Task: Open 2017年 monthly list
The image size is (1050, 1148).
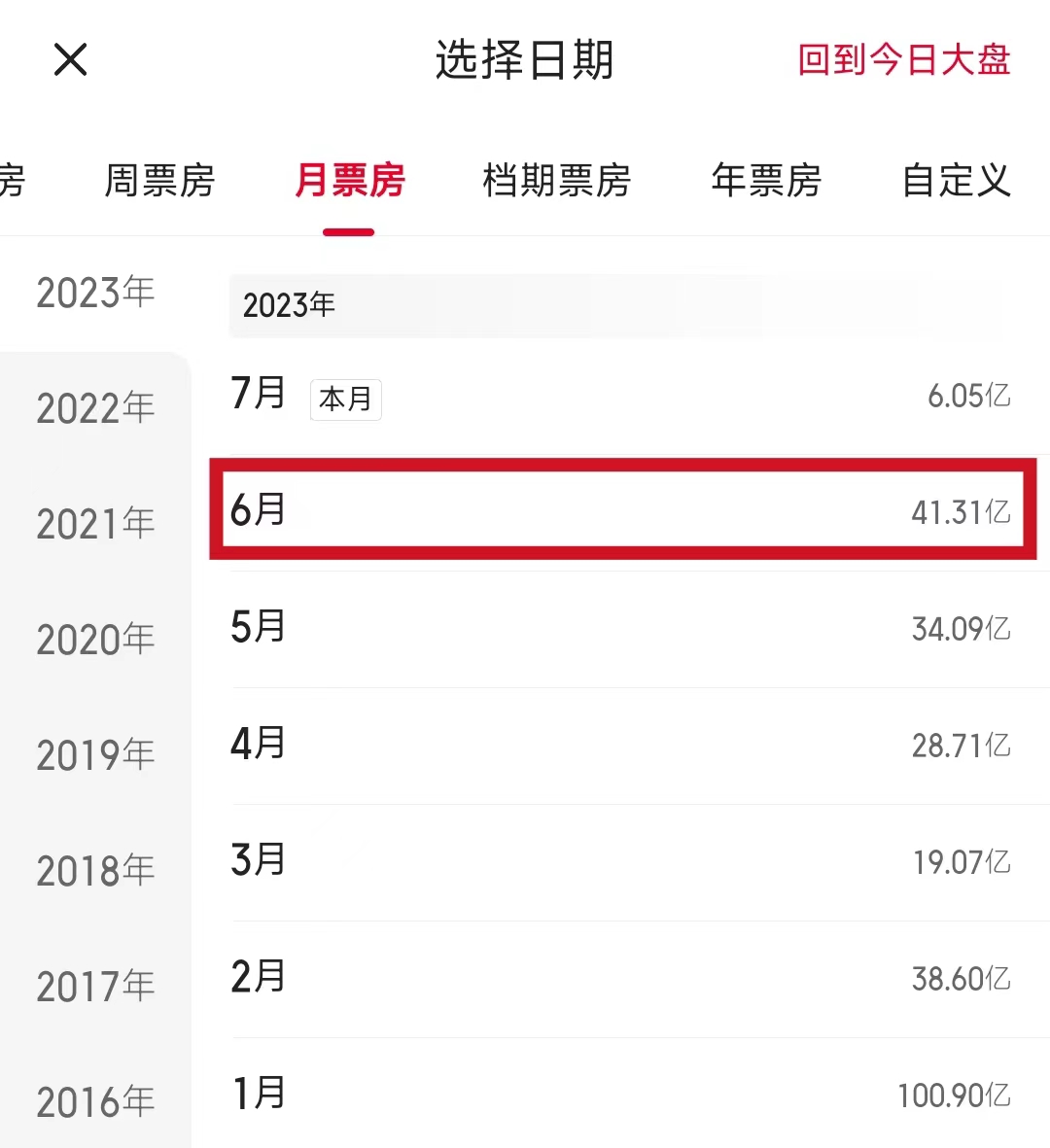Action: click(x=95, y=987)
